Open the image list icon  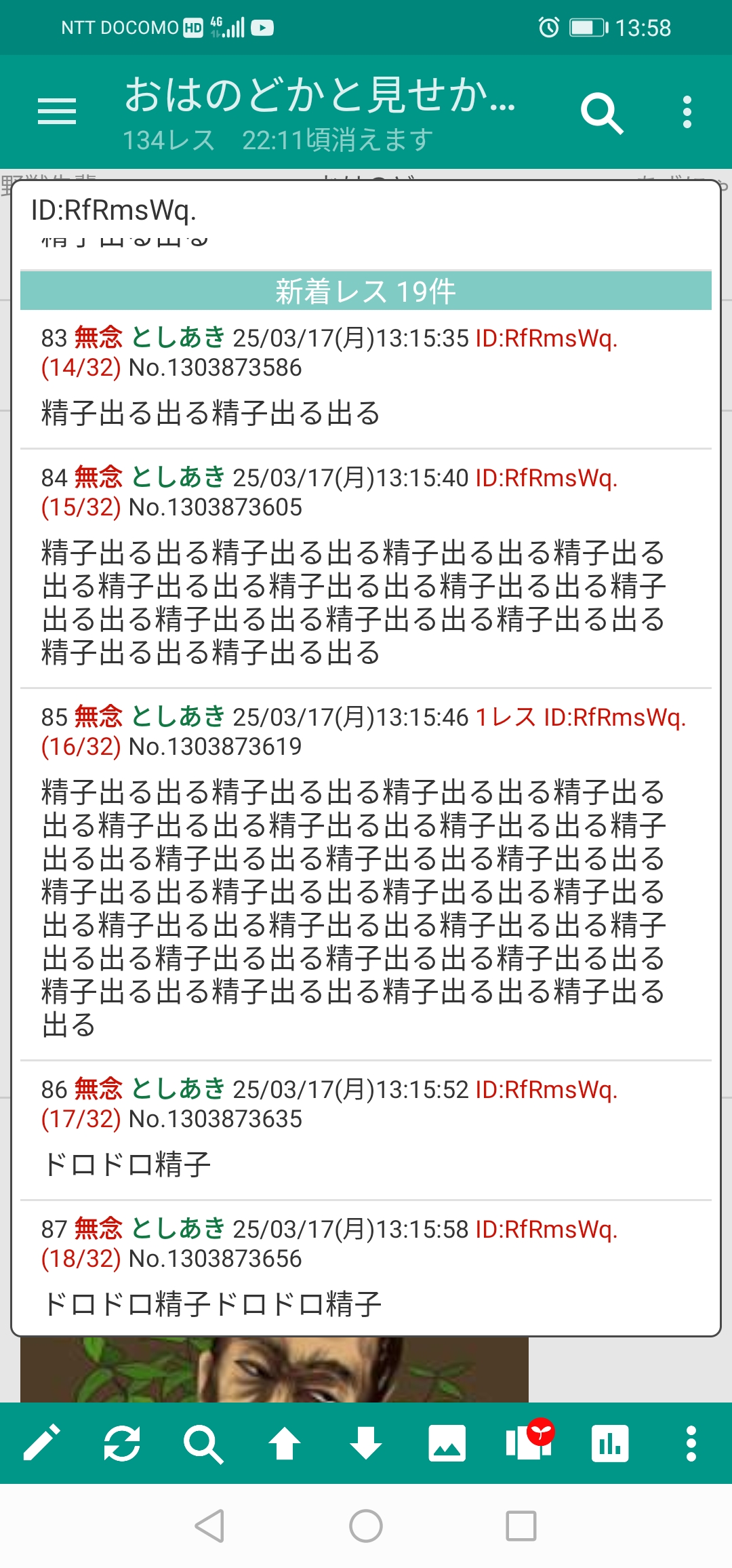click(x=447, y=1443)
